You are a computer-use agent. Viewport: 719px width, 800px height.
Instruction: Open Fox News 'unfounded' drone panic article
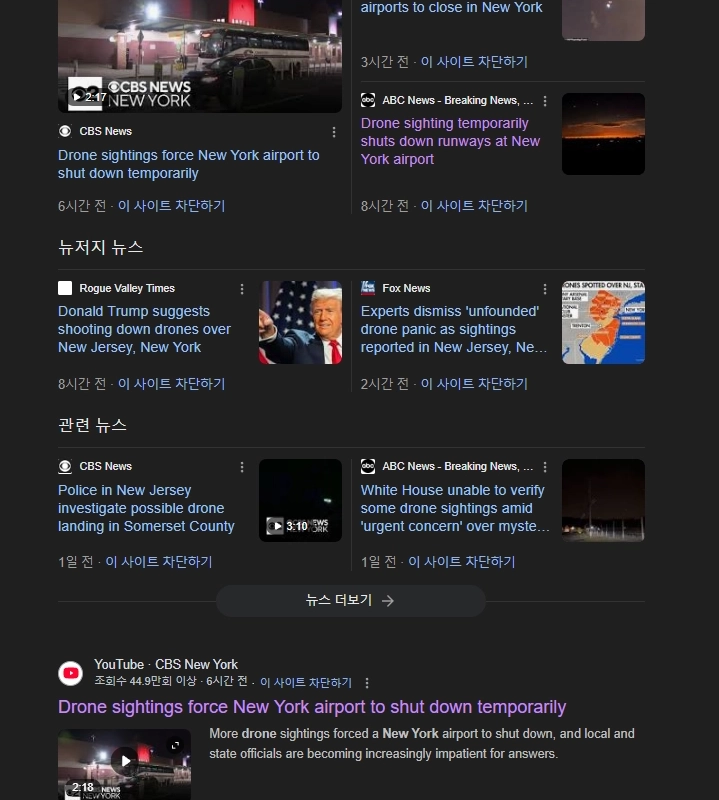pyautogui.click(x=454, y=329)
